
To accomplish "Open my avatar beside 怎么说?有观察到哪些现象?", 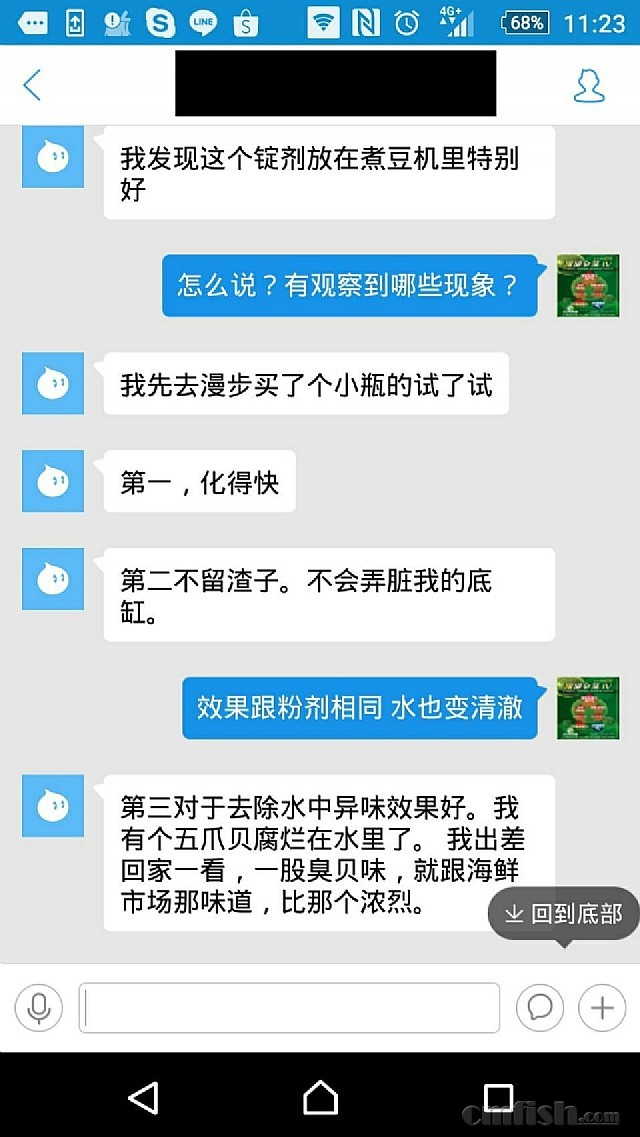I will pyautogui.click(x=588, y=286).
